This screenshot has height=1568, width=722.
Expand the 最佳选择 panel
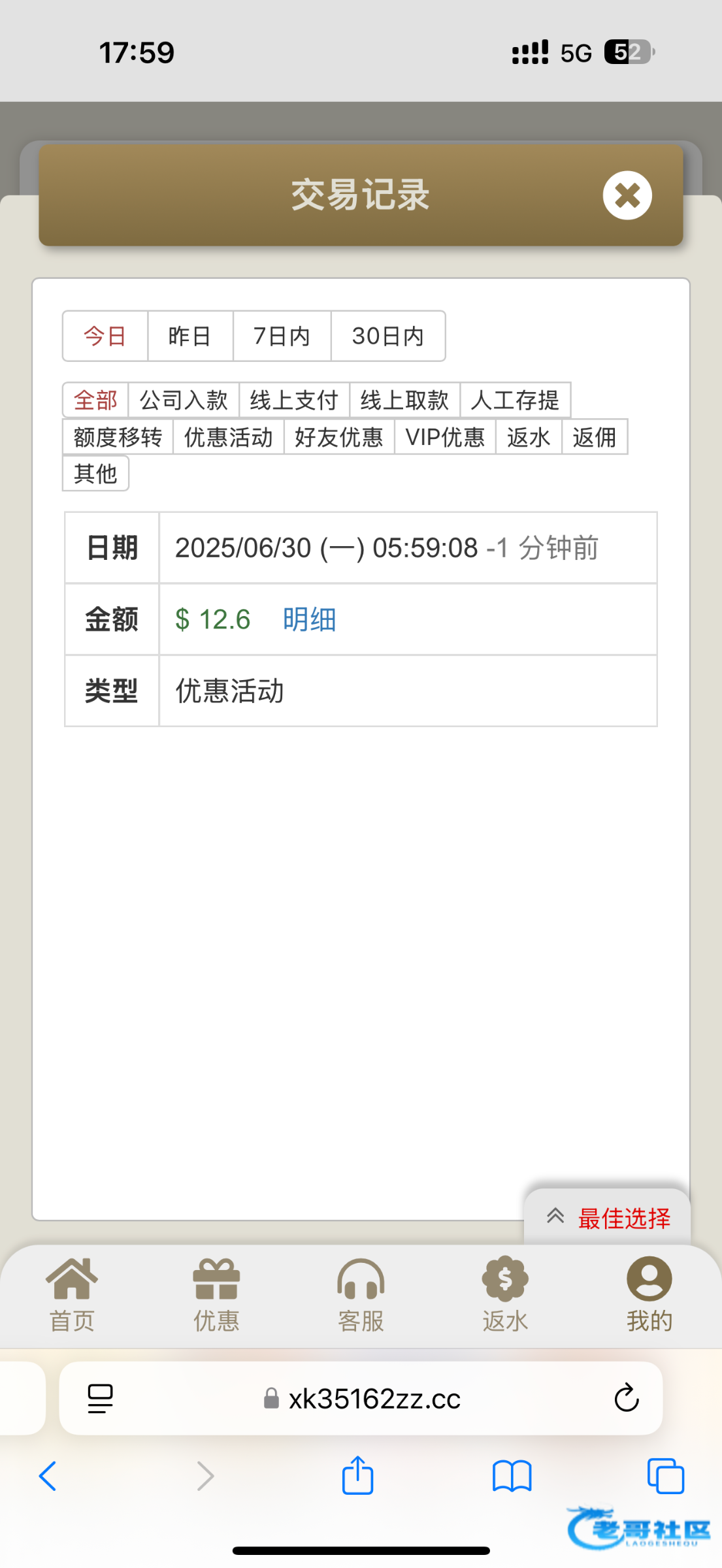click(608, 1218)
